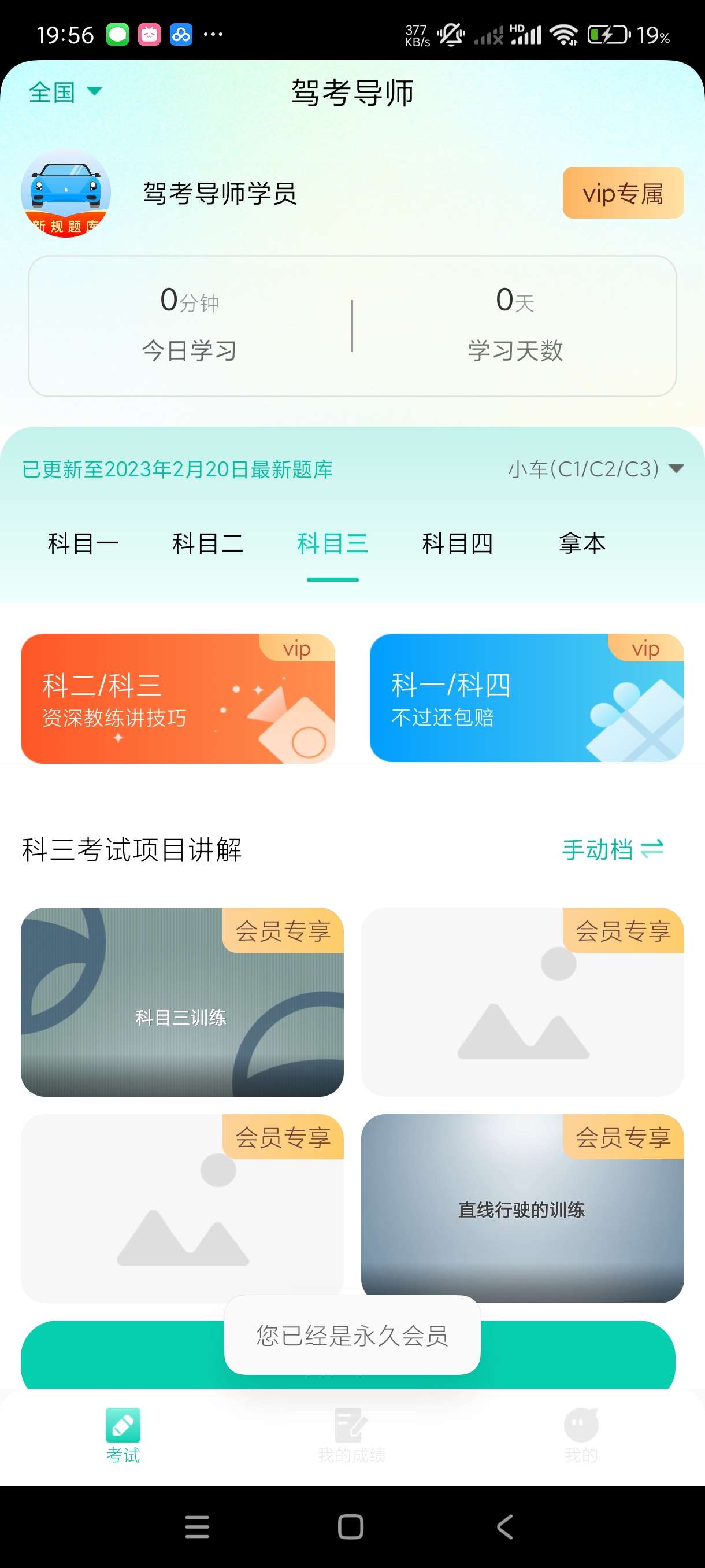This screenshot has height=1568, width=705.
Task: Open the 拿本 tab
Action: (x=582, y=543)
